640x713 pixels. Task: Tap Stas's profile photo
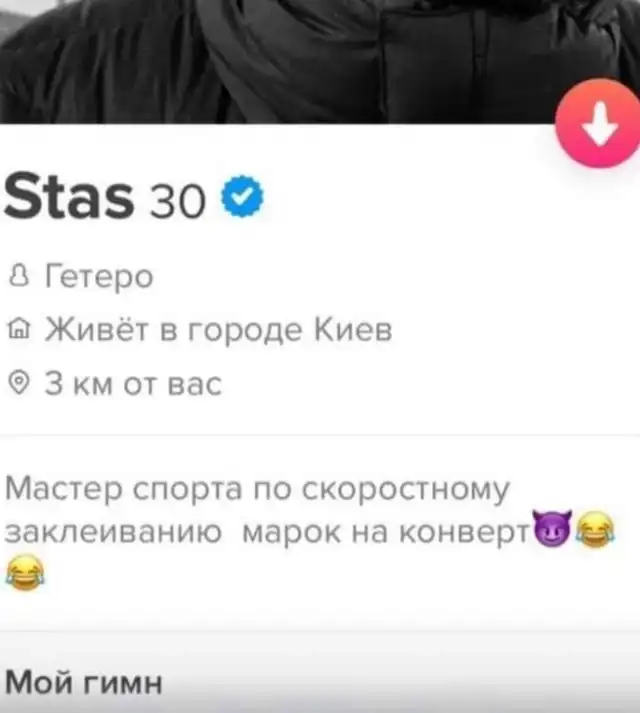point(300,55)
